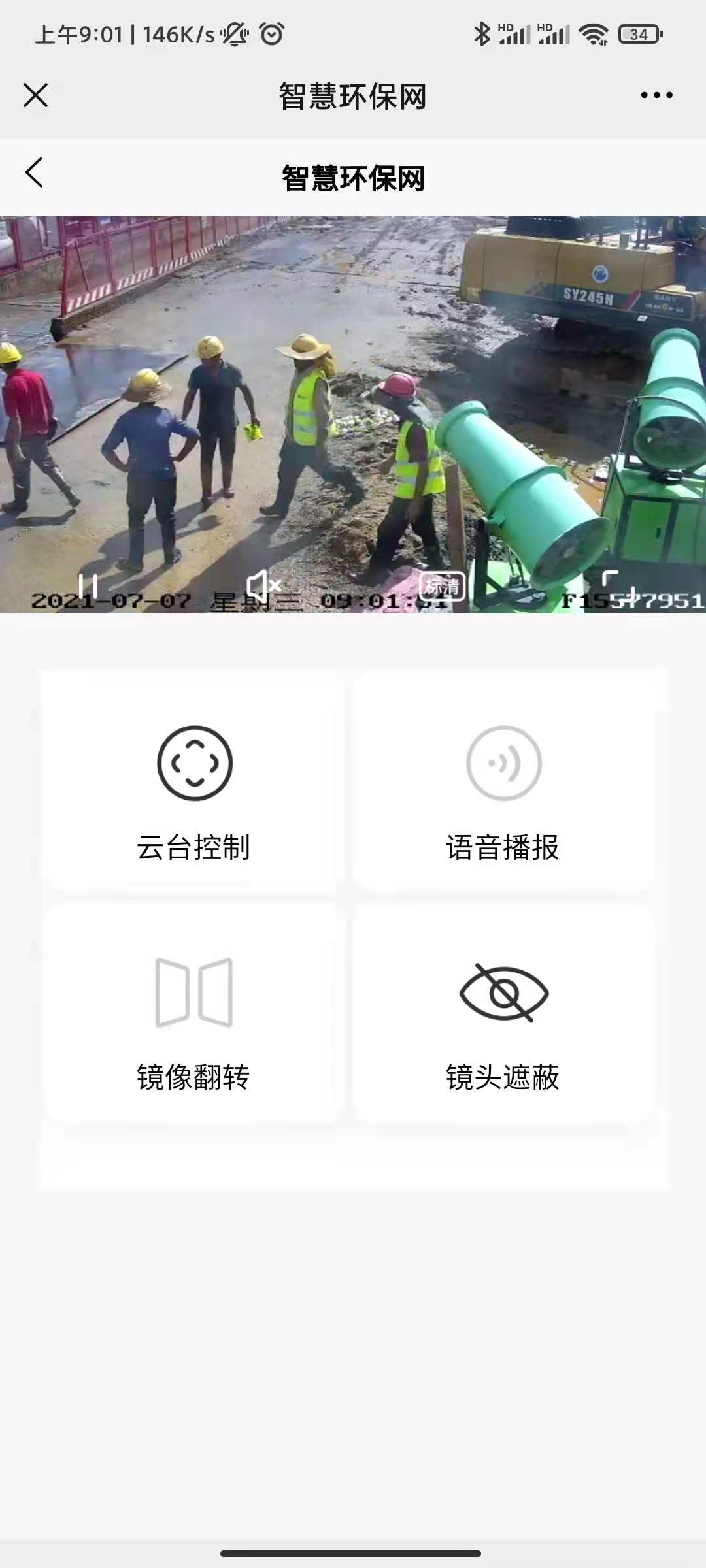Go back using the arrow

34,172
